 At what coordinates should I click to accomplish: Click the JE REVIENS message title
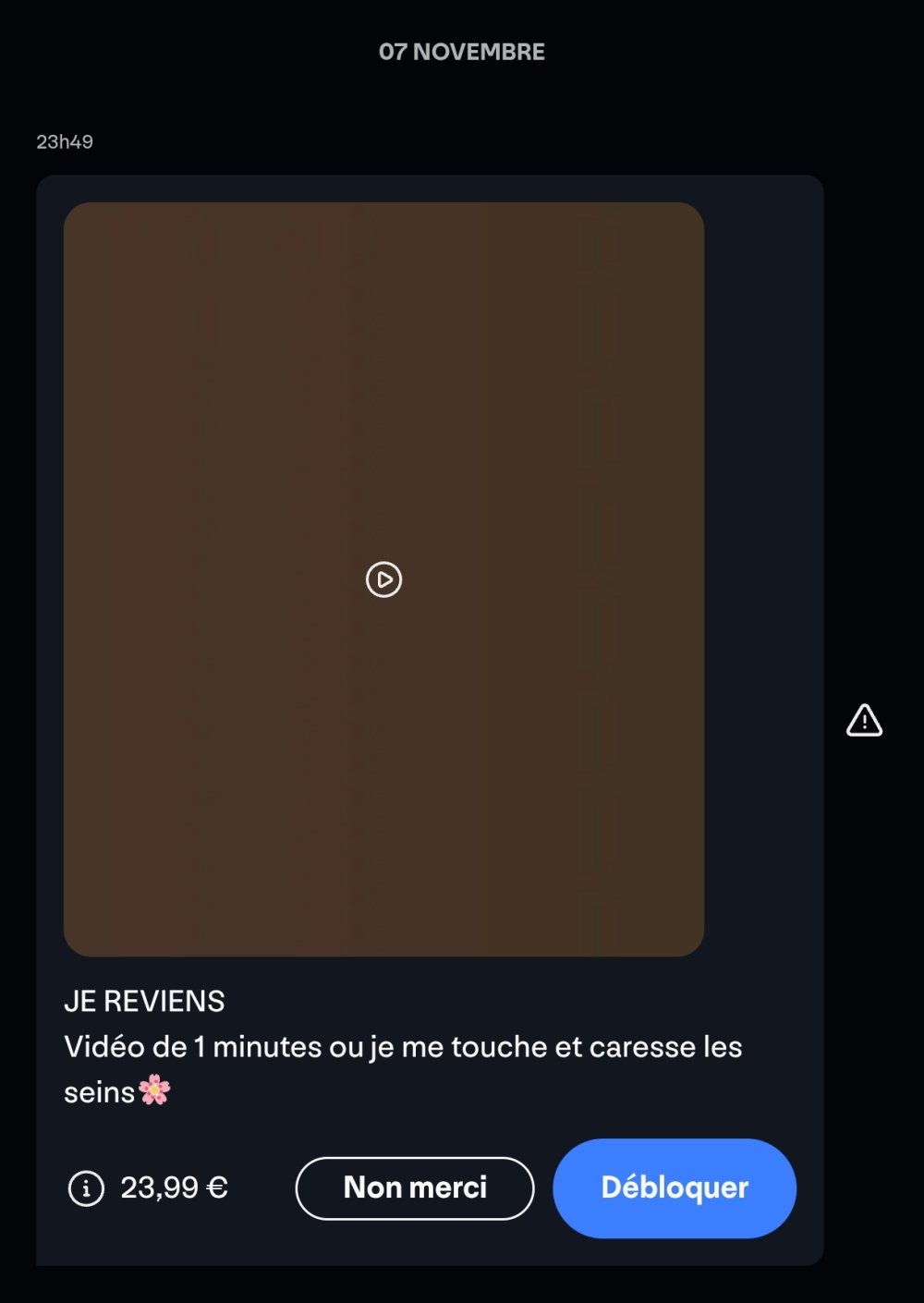(145, 1001)
